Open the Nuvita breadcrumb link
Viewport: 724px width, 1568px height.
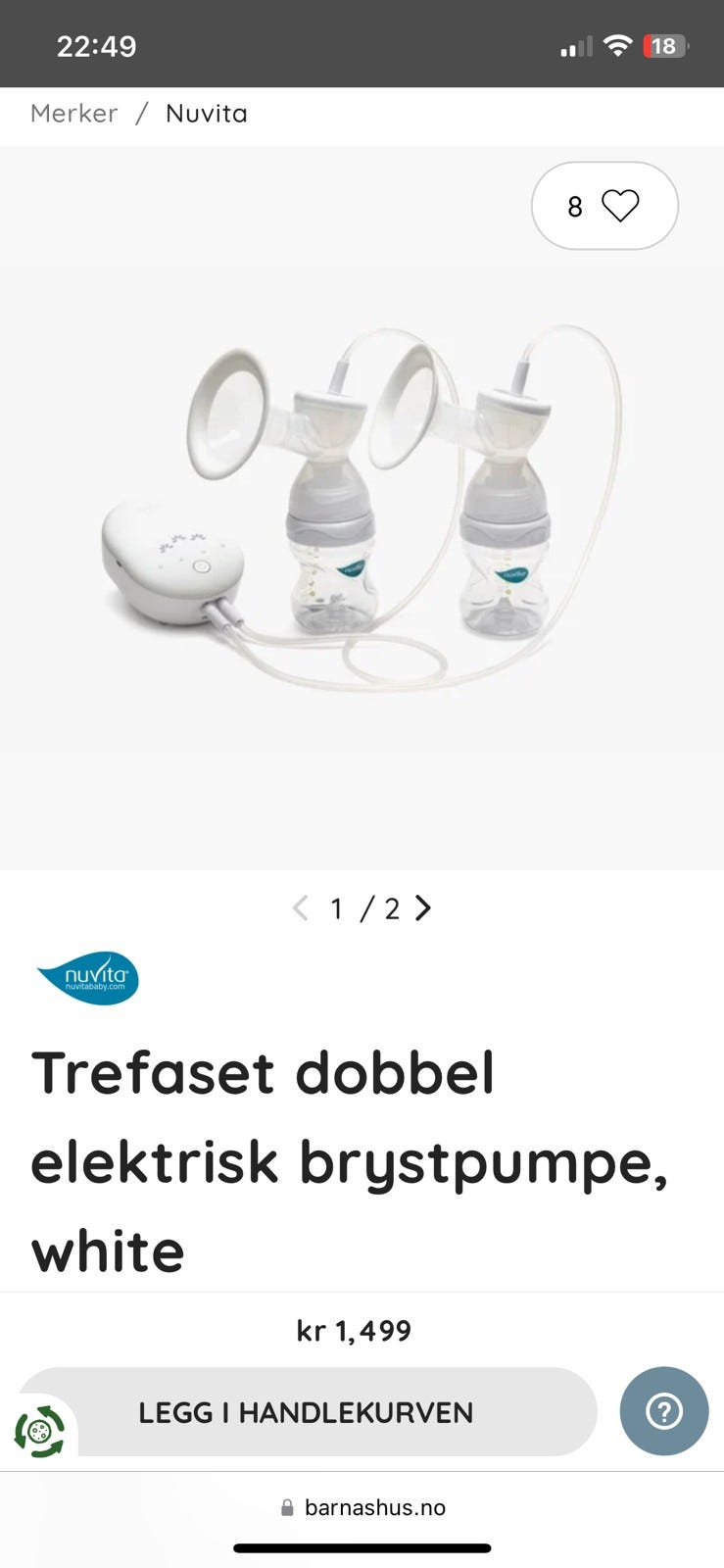point(206,114)
